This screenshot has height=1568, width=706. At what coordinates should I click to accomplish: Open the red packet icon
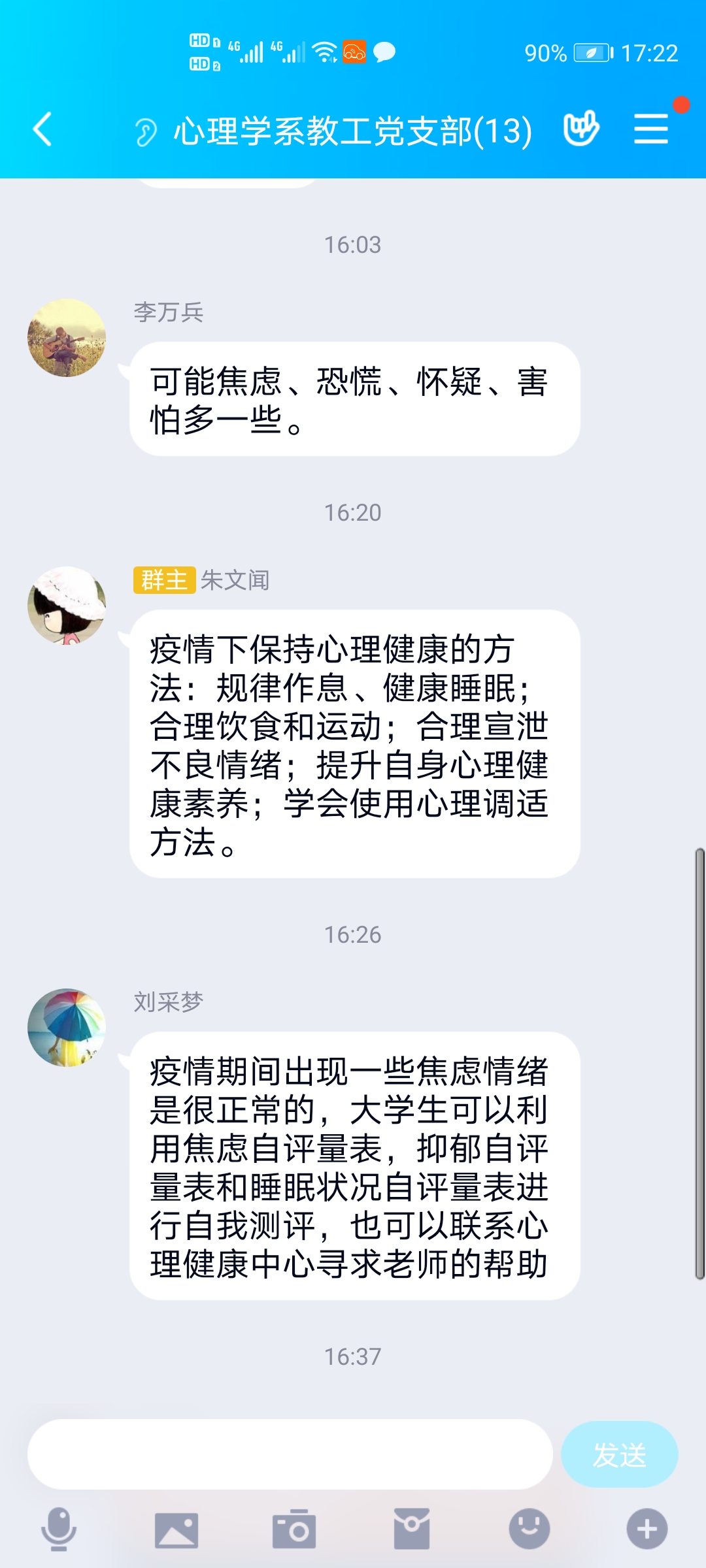(x=412, y=1529)
